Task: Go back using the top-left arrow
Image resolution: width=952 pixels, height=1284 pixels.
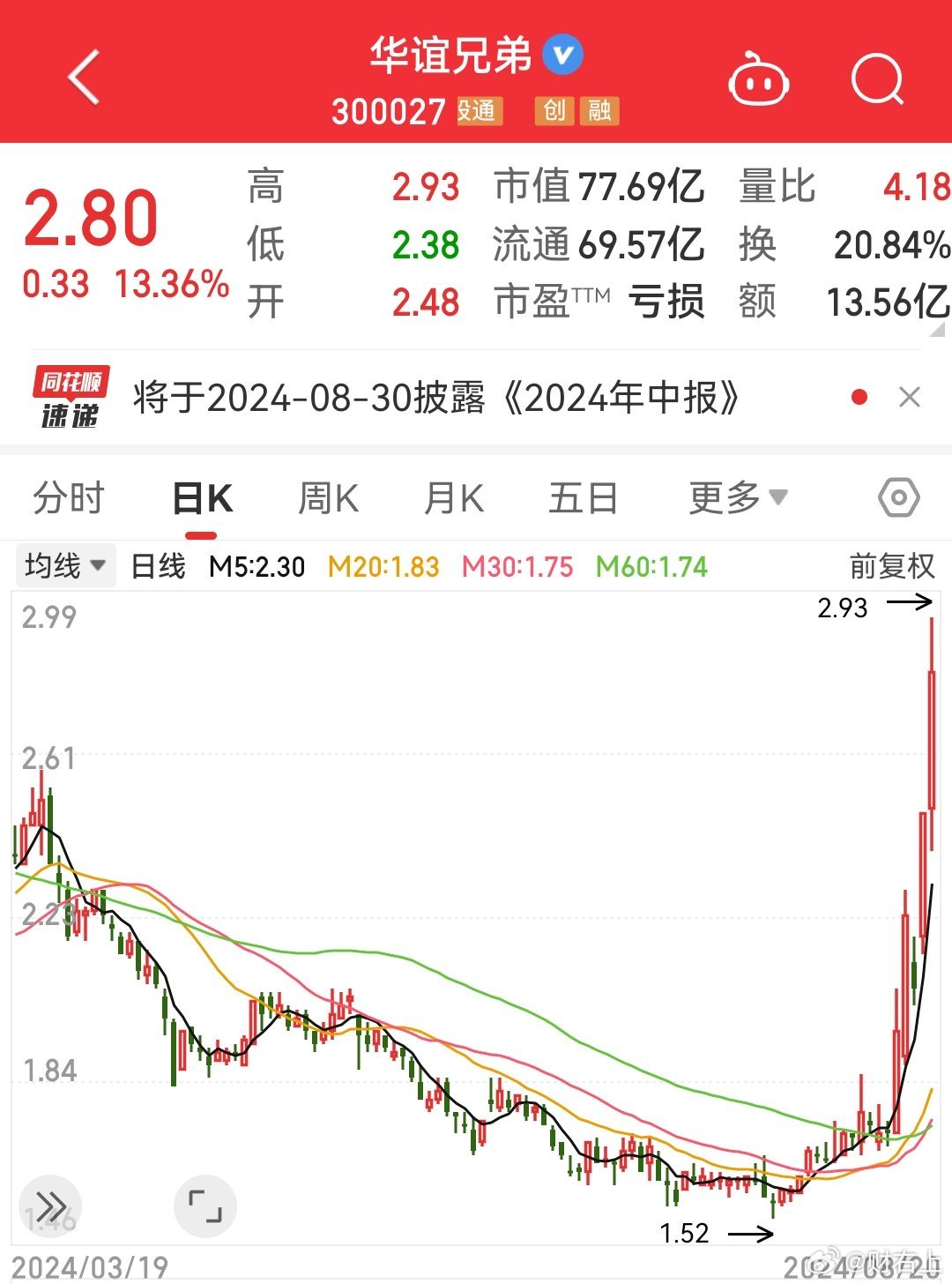Action: point(84,78)
